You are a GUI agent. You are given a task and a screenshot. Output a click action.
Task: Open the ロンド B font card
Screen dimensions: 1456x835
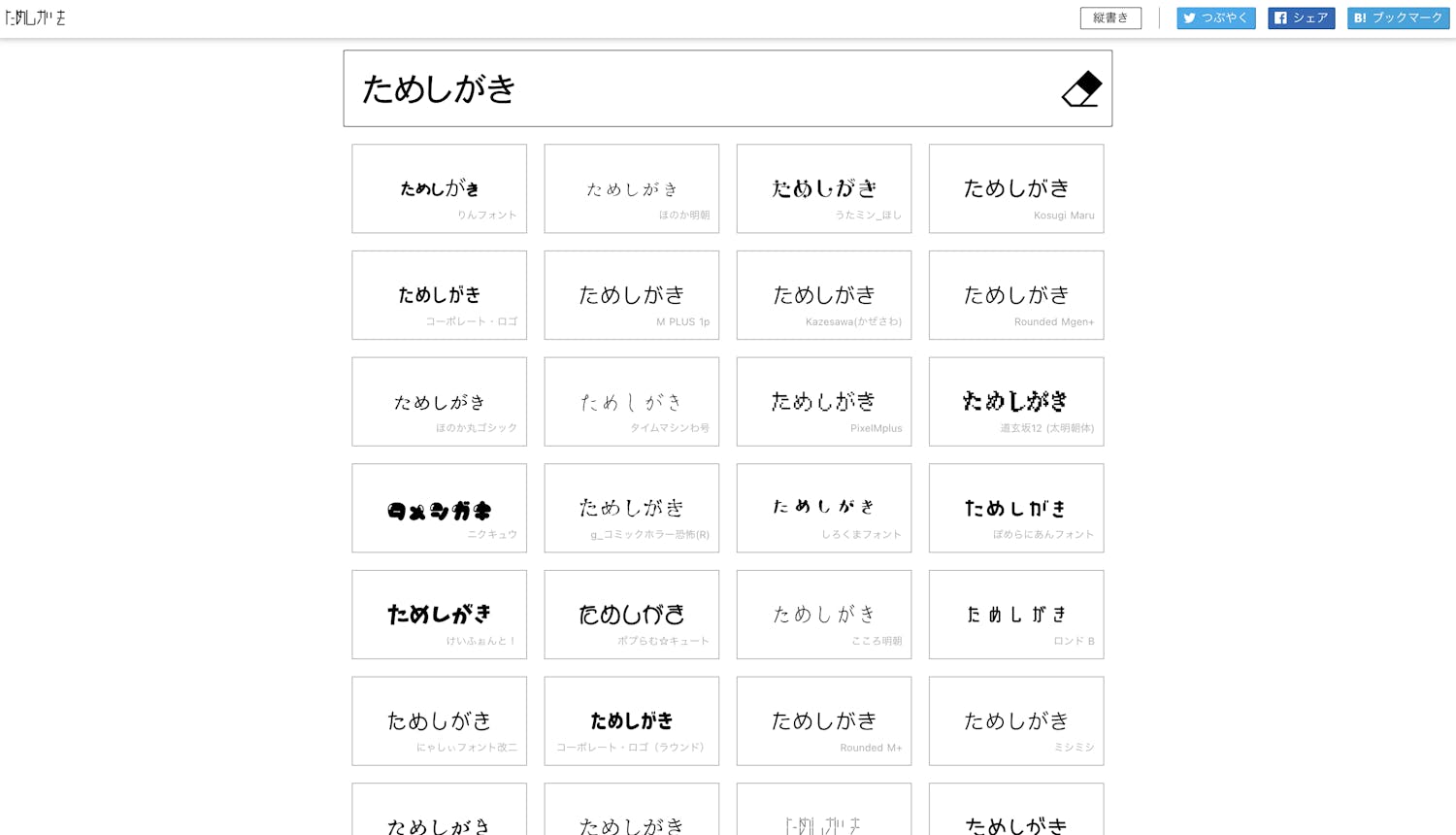point(1015,615)
